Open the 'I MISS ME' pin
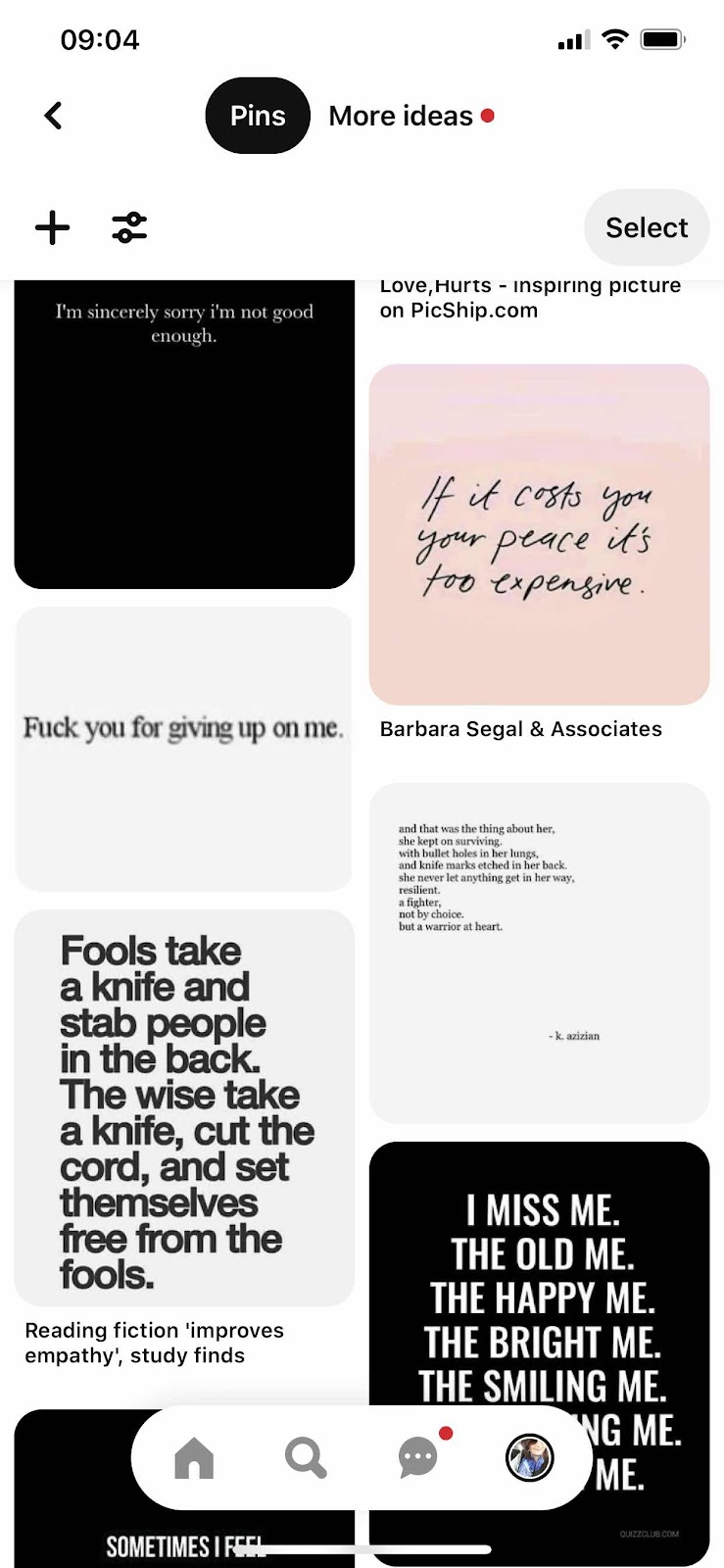Screen dimensions: 724x1568 tap(539, 1274)
